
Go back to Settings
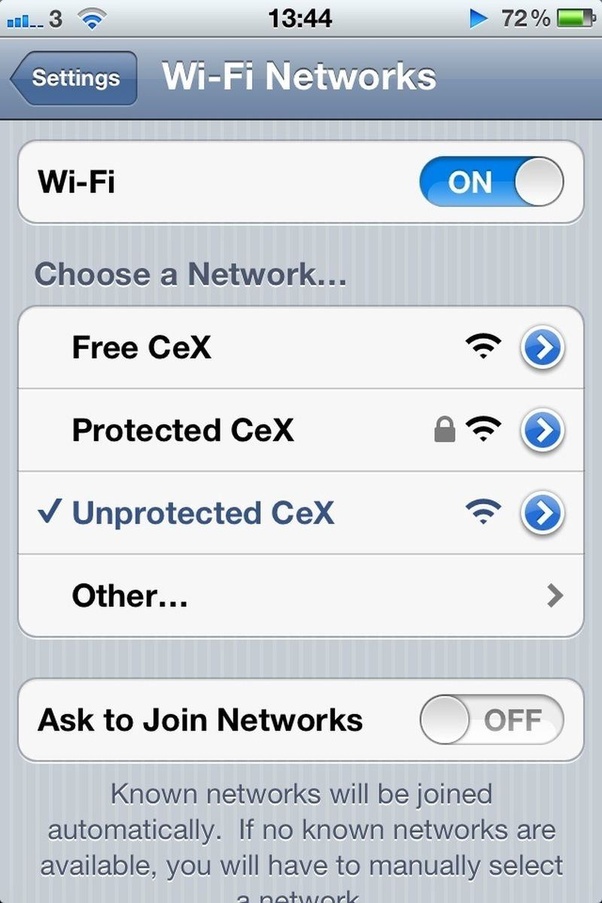(74, 78)
